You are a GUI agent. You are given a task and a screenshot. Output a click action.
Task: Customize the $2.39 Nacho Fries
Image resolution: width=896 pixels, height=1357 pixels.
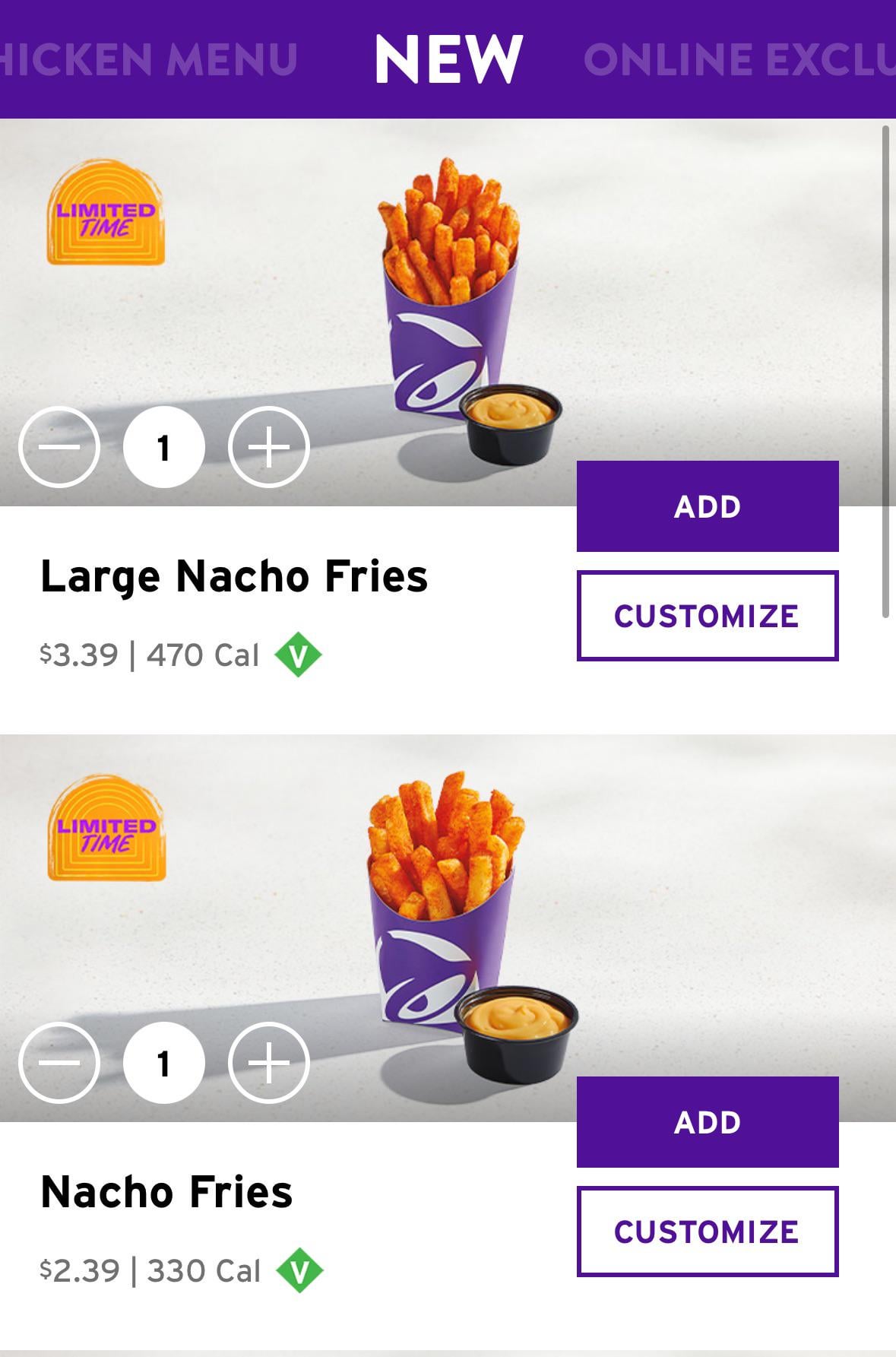tap(707, 1232)
